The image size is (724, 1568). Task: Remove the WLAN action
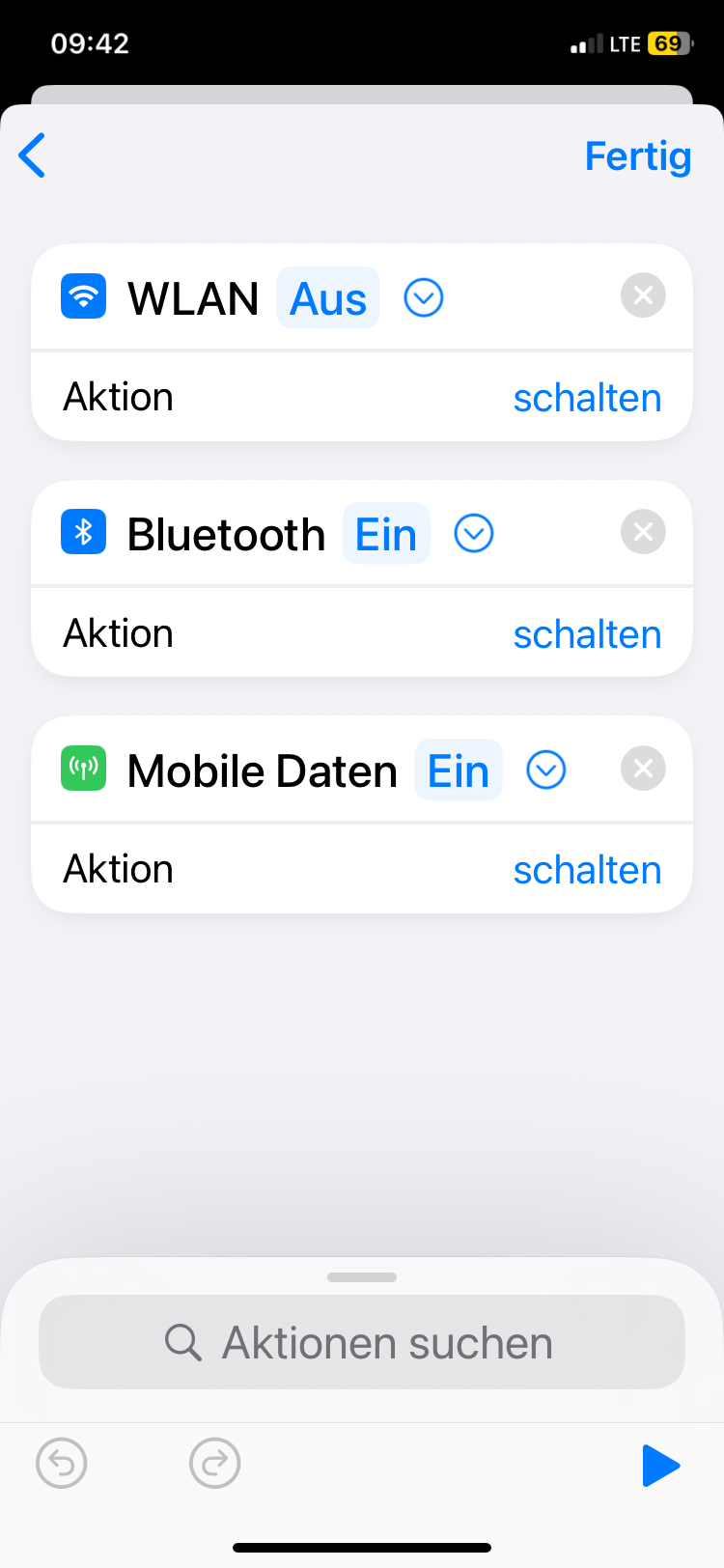pos(643,295)
